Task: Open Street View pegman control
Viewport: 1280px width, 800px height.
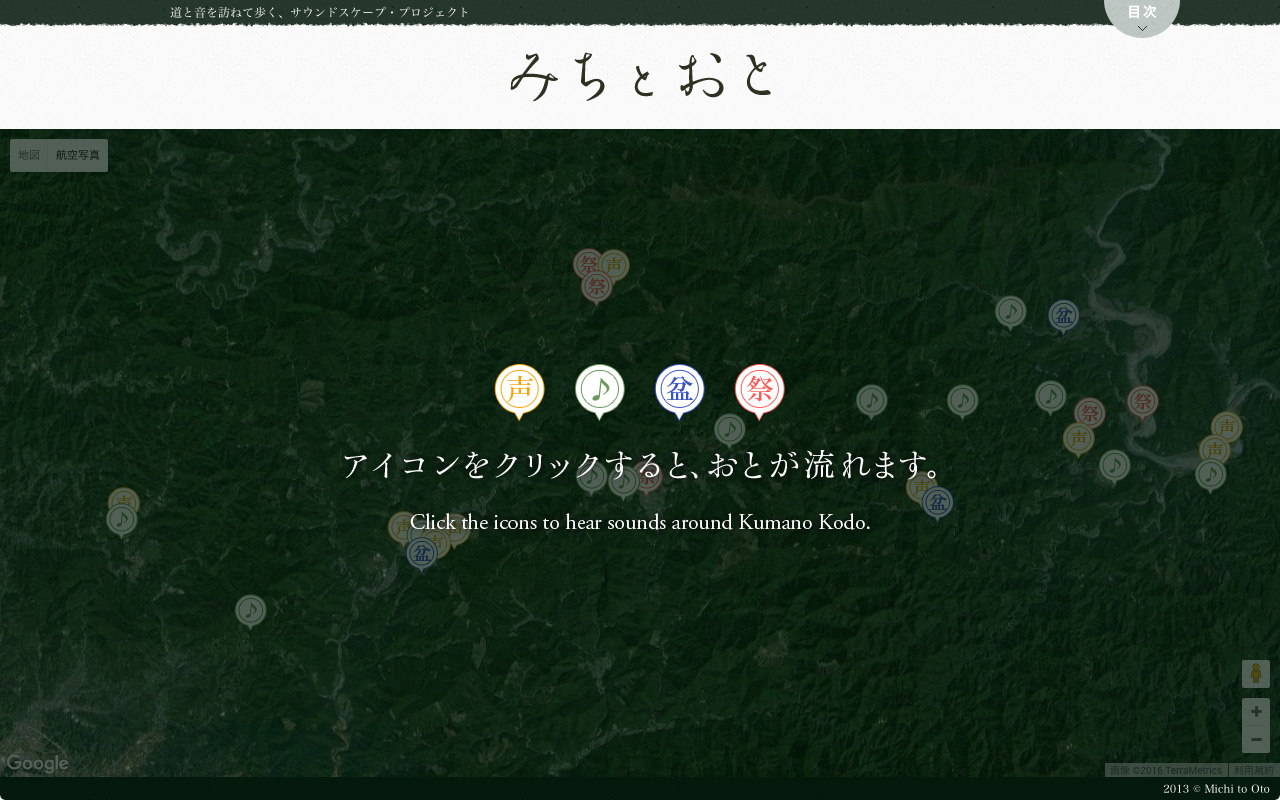Action: pyautogui.click(x=1256, y=674)
